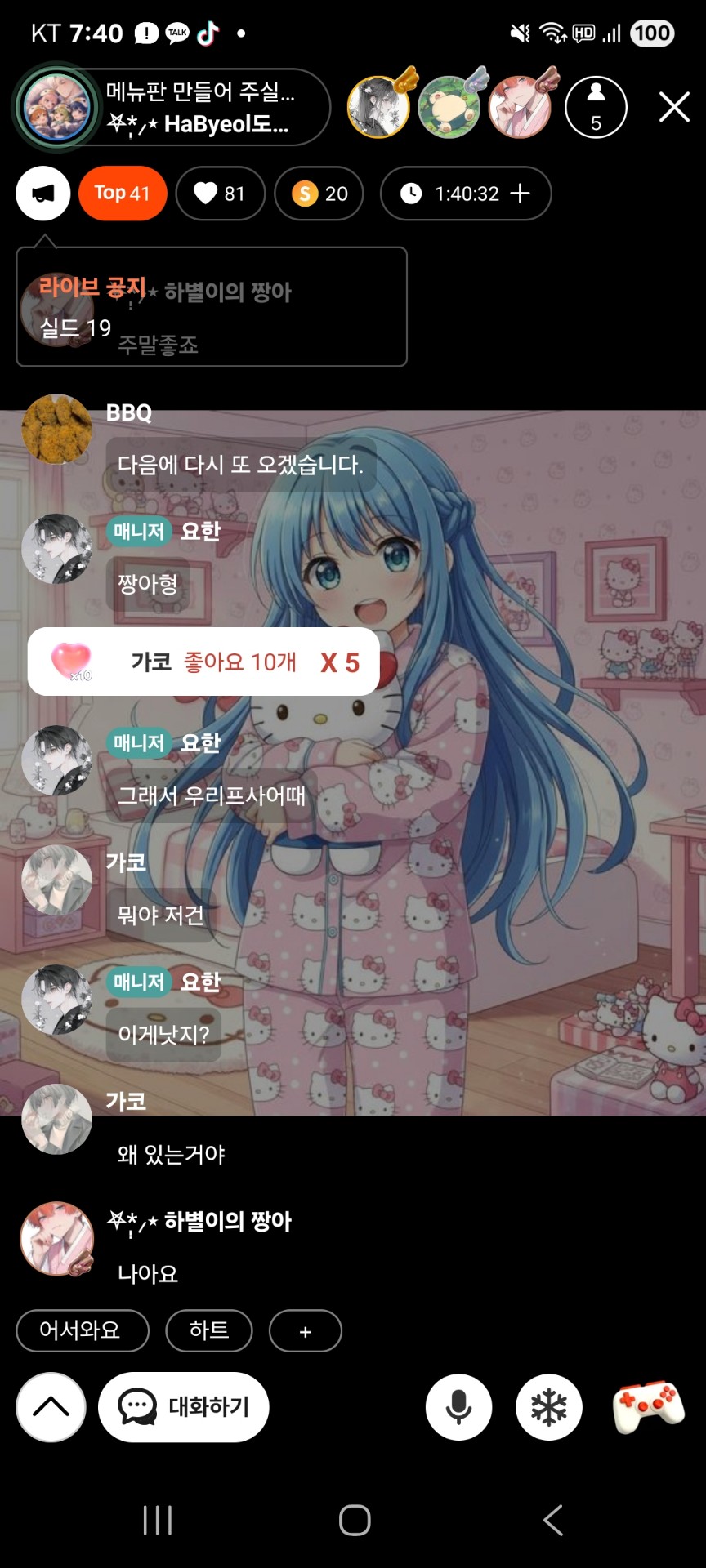The image size is (706, 1568).
Task: Extend the 1:40:32 broadcast timer
Action: (x=520, y=194)
